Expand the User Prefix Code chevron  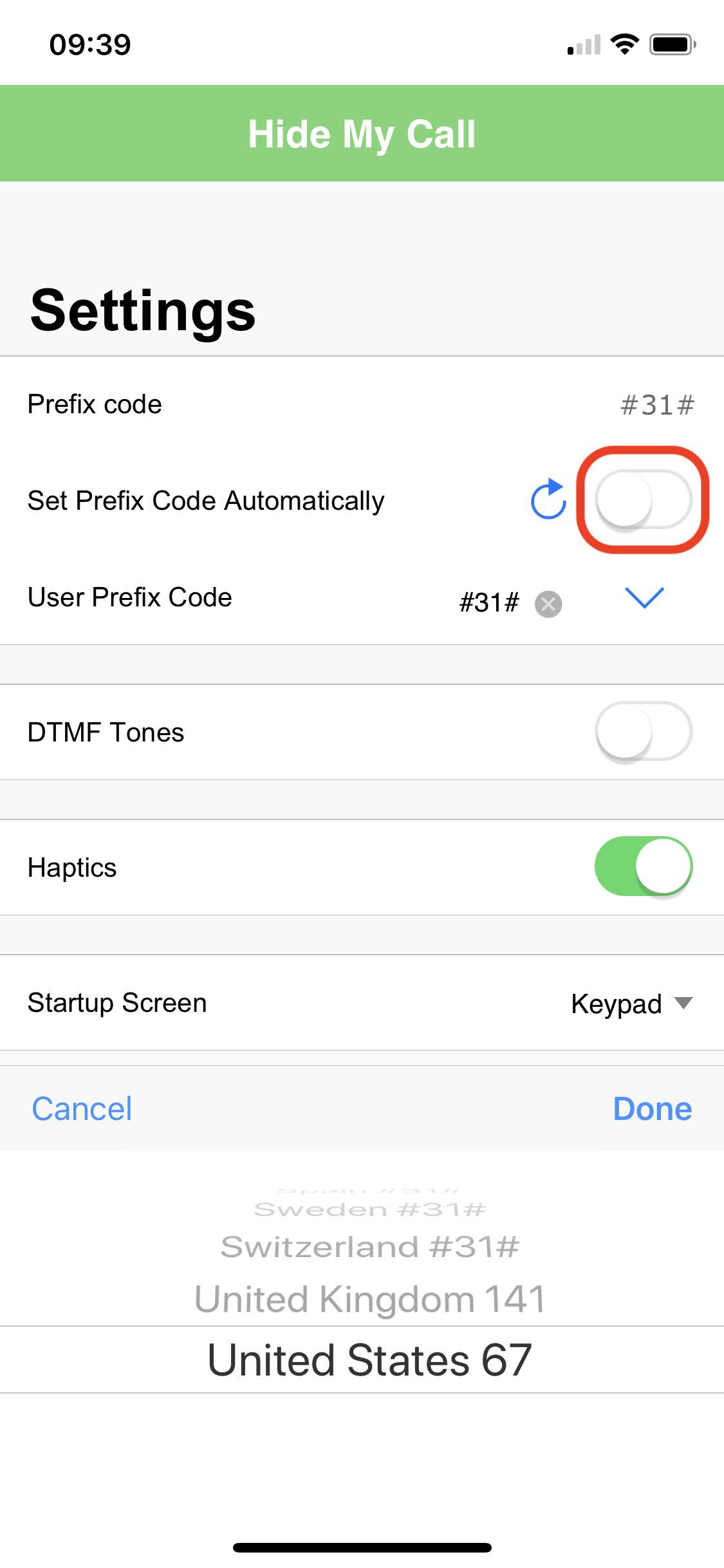tap(644, 598)
